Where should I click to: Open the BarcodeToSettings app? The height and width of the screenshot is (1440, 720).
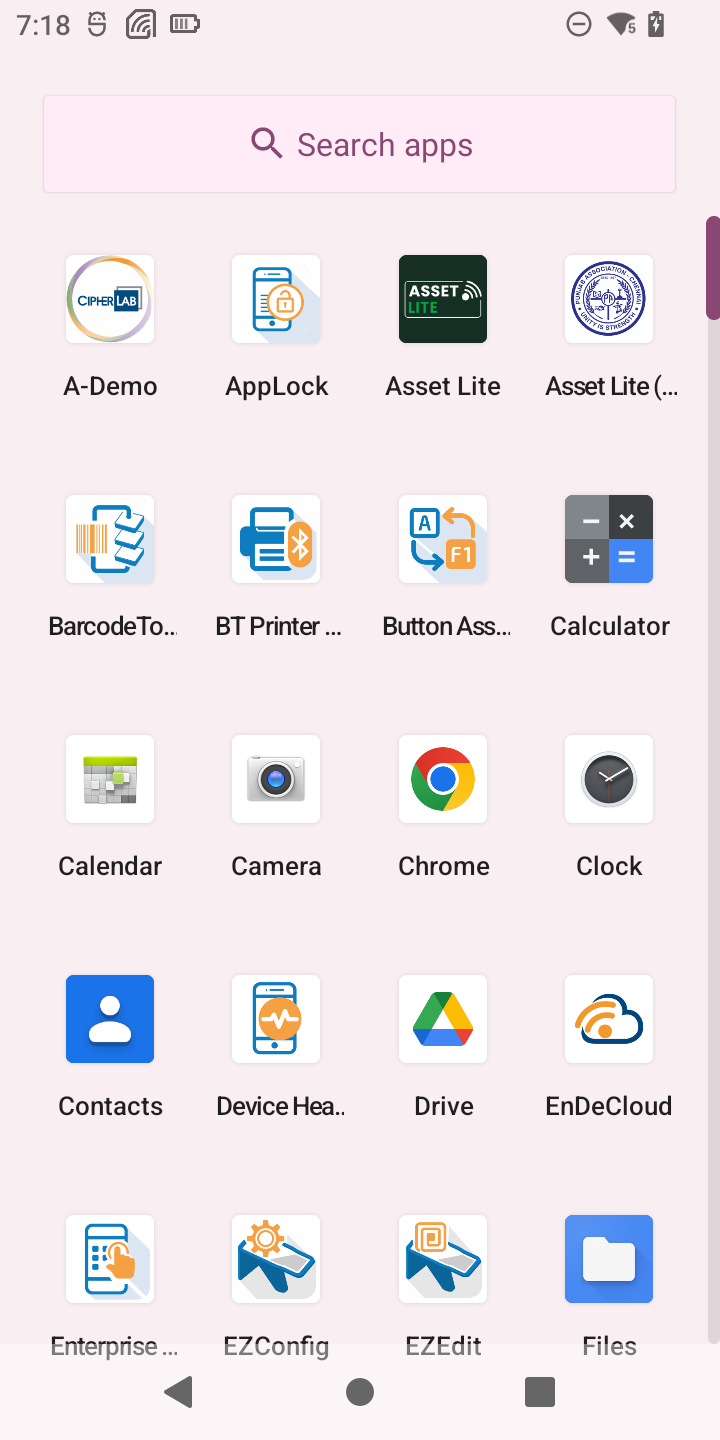click(110, 540)
